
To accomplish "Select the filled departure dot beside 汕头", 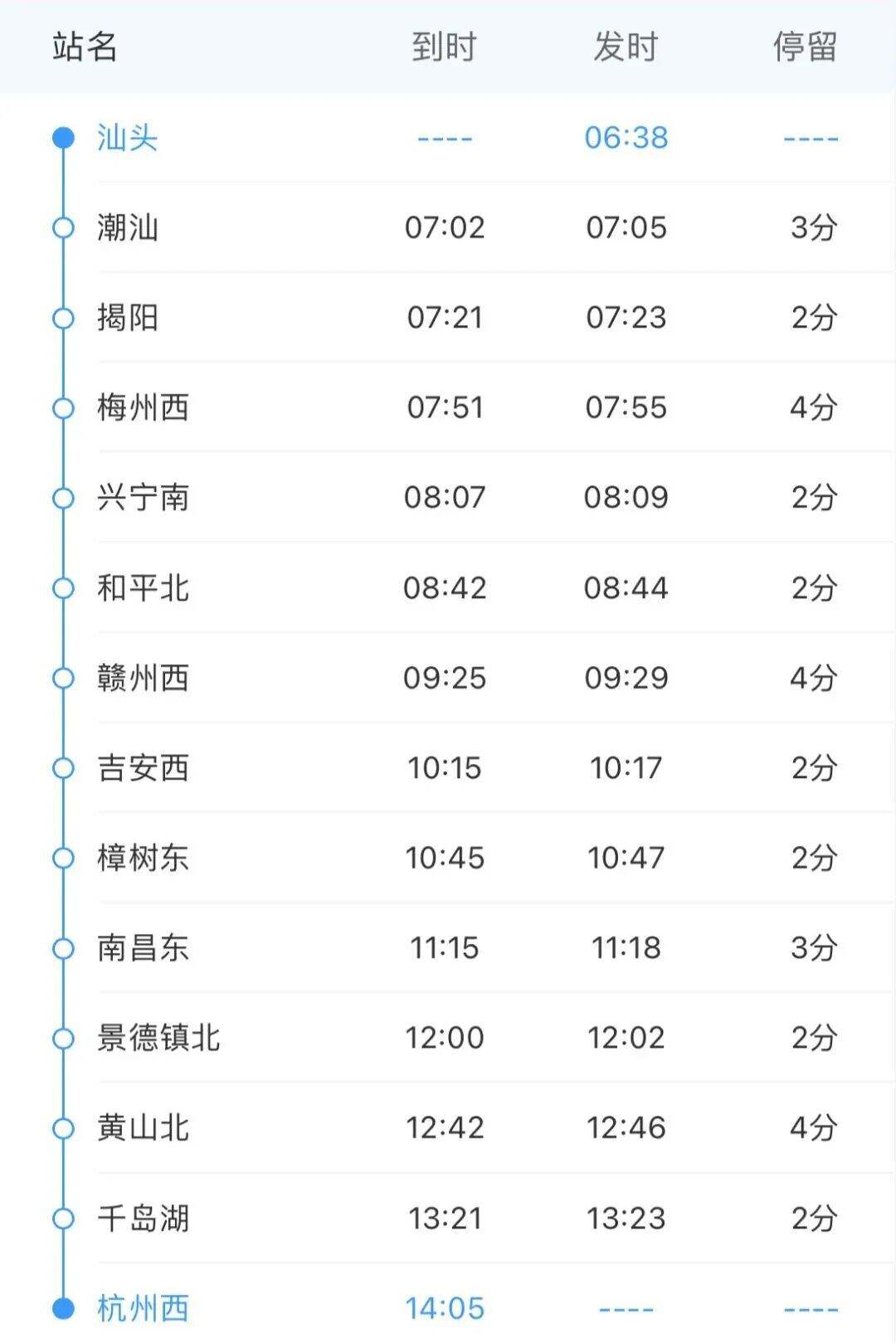I will pos(62,138).
